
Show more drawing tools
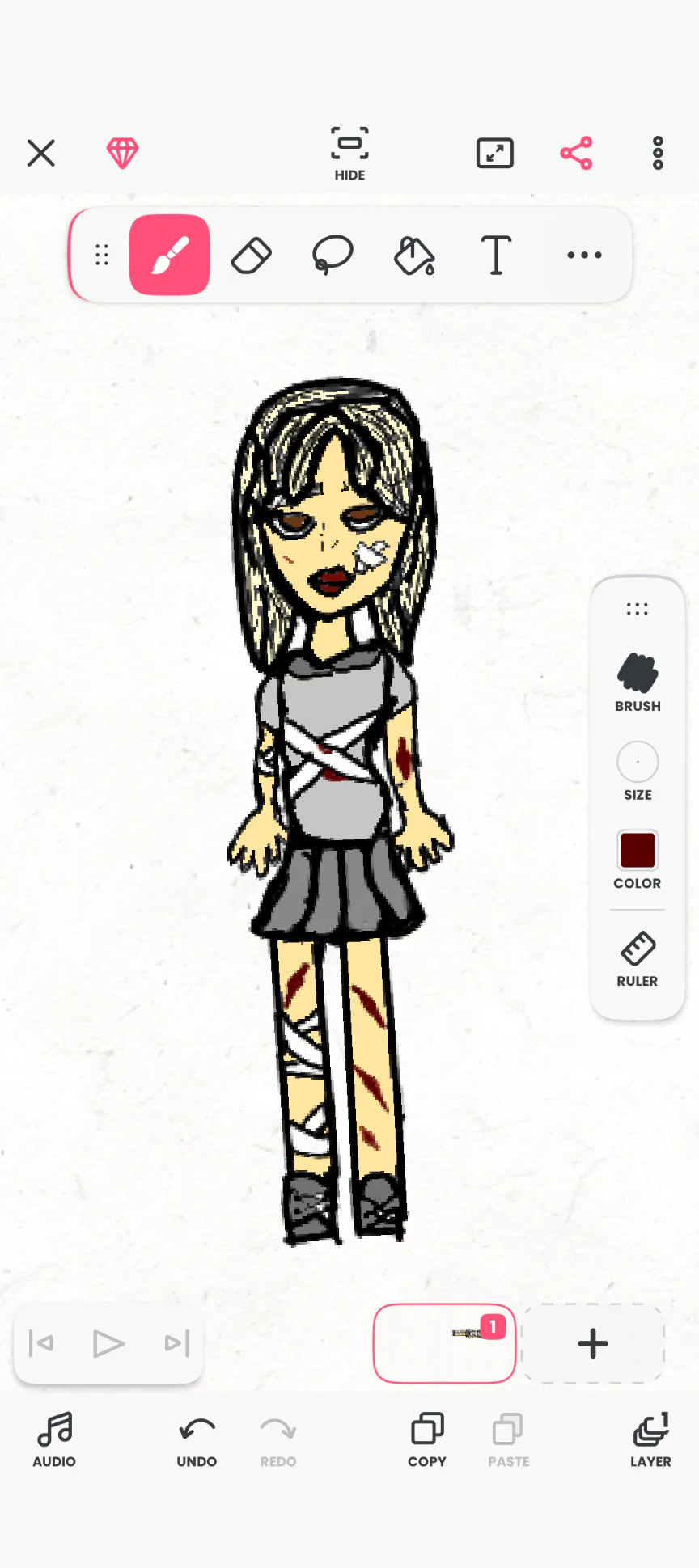click(584, 256)
